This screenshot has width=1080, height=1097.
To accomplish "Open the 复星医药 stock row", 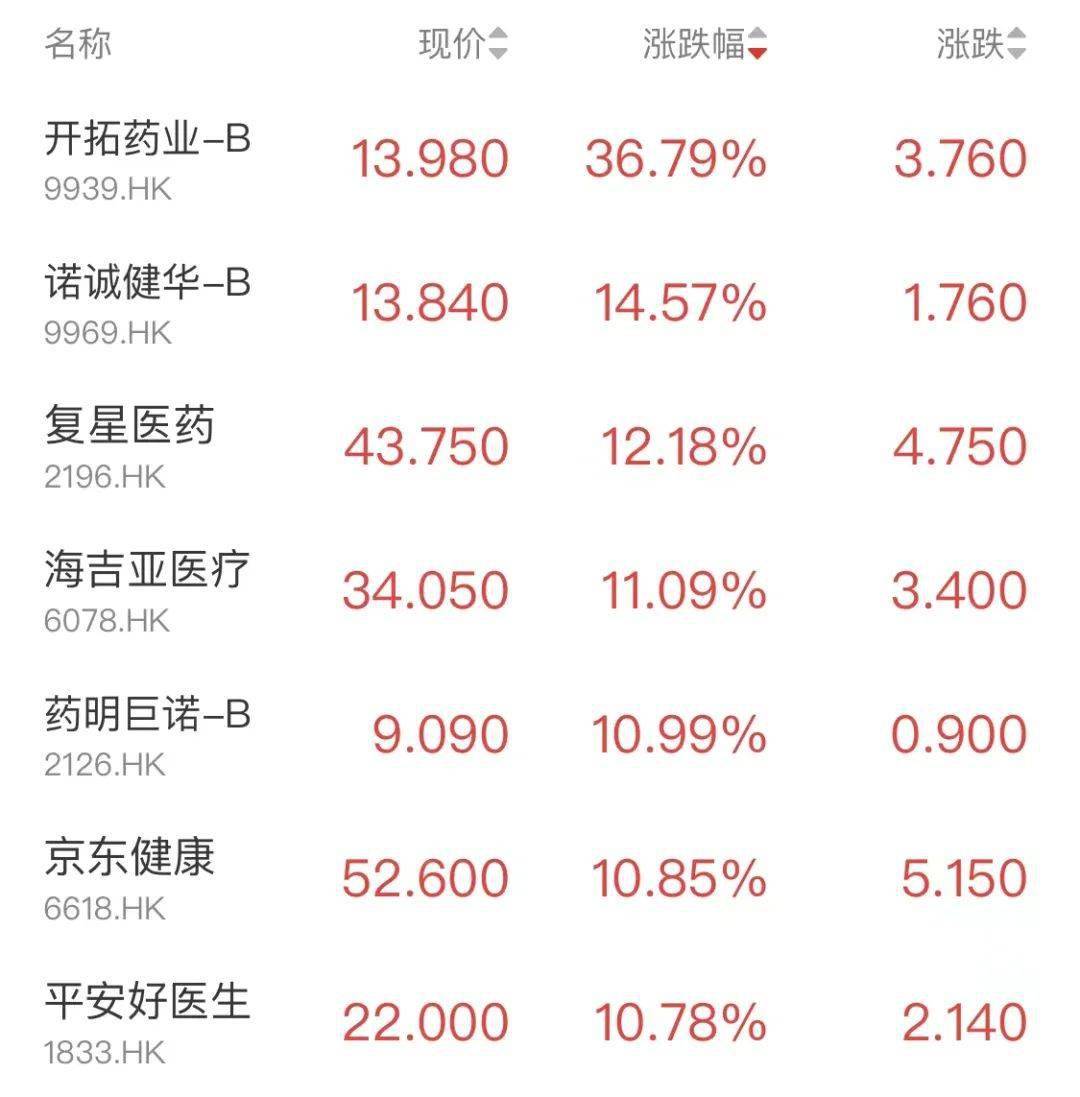I will click(540, 448).
